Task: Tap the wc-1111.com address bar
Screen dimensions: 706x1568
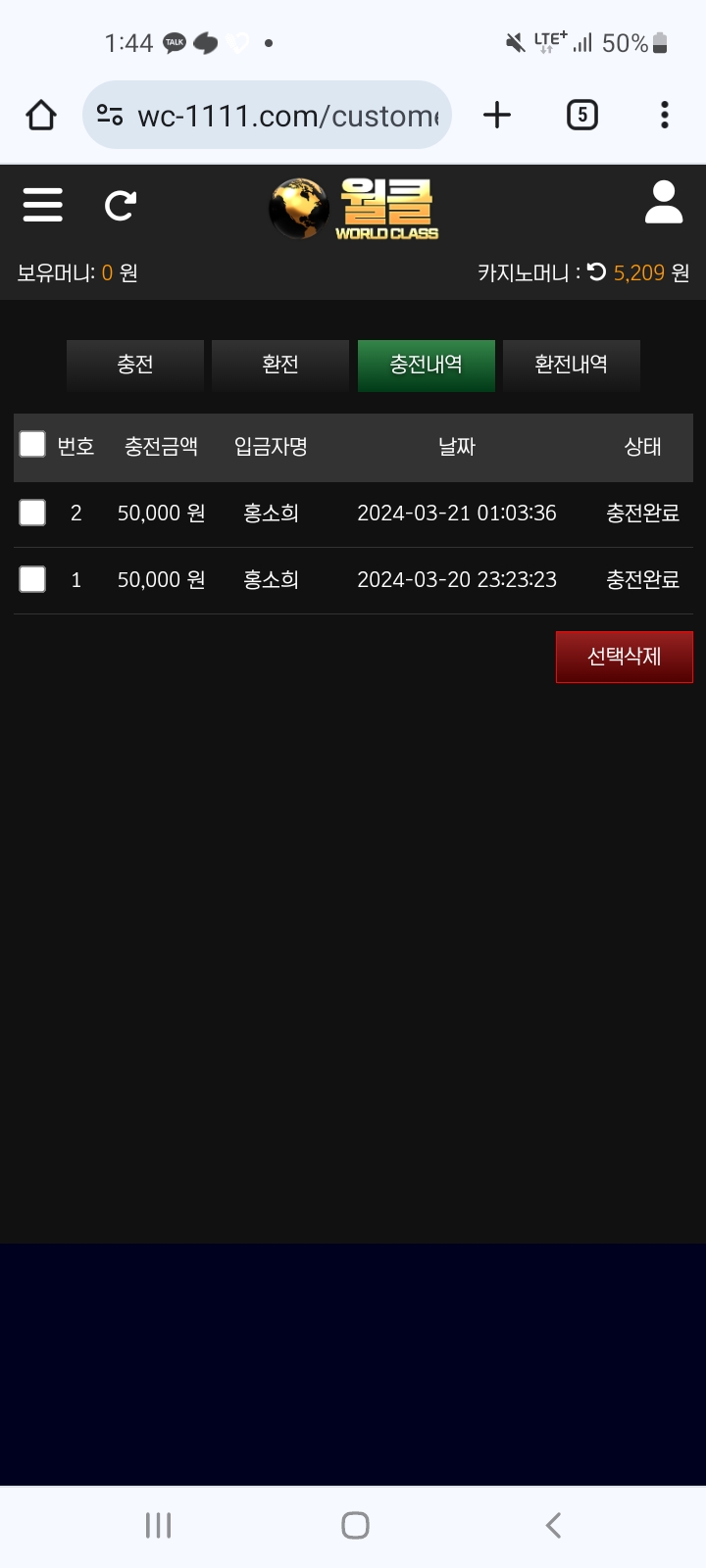Action: (267, 115)
